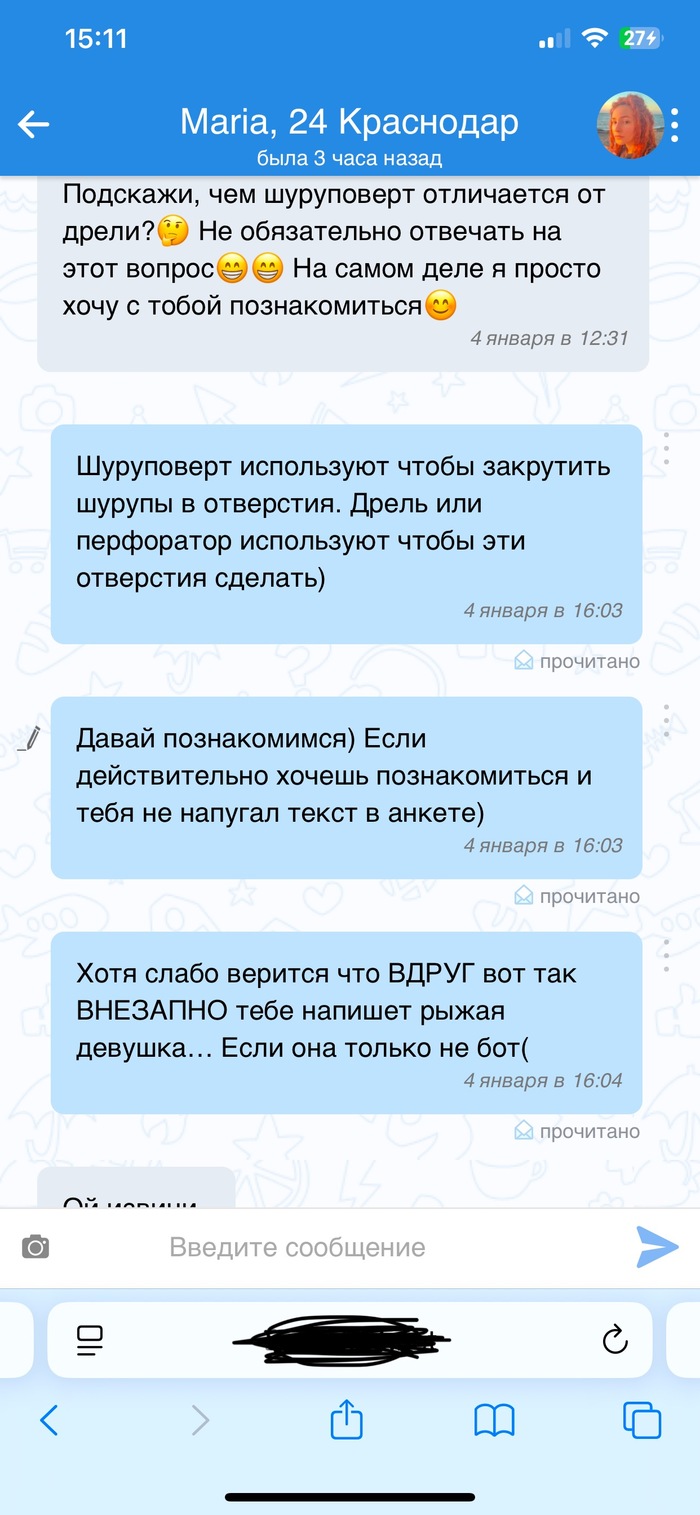Open options for the Давай познакомимся message
This screenshot has width=700, height=1515.
click(x=666, y=720)
